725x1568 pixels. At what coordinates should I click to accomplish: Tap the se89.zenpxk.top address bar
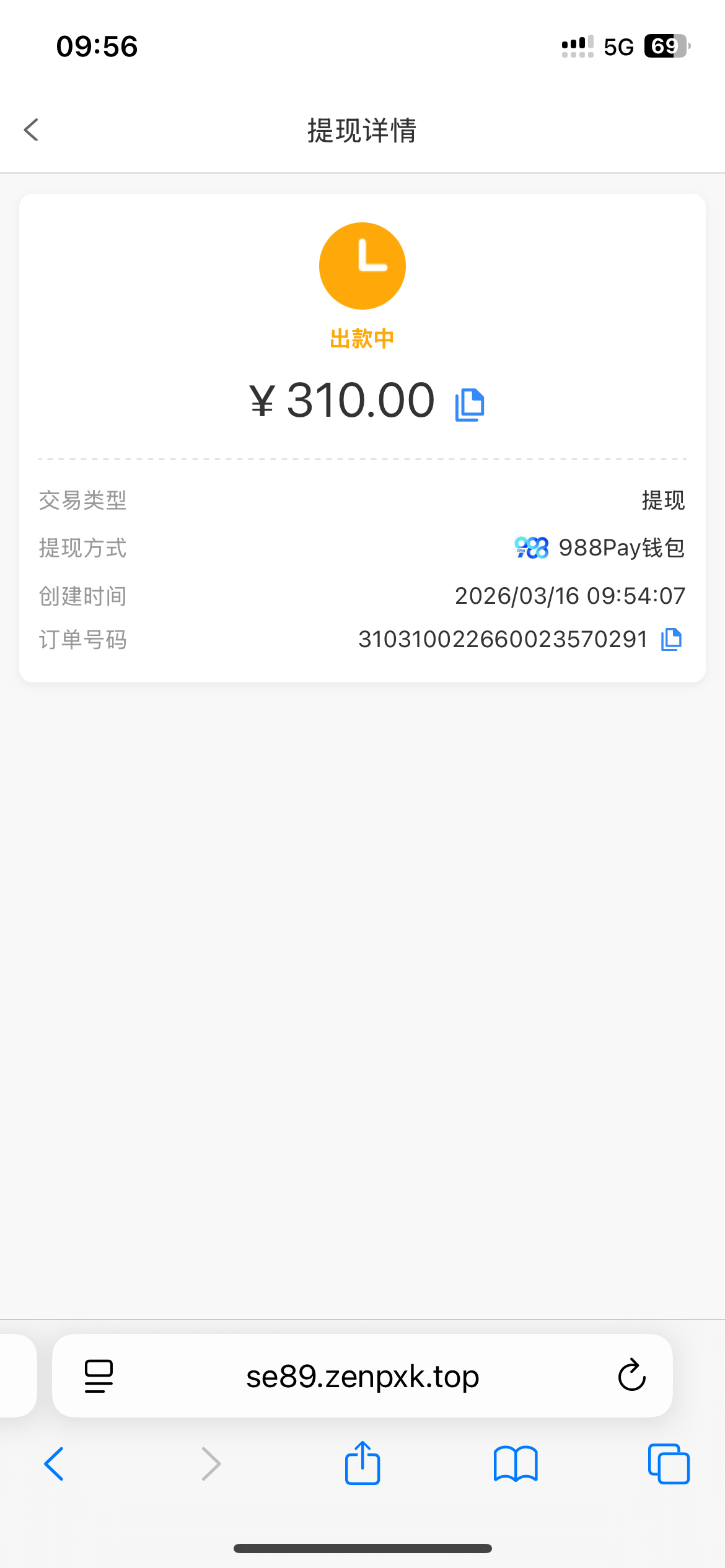click(x=362, y=1376)
